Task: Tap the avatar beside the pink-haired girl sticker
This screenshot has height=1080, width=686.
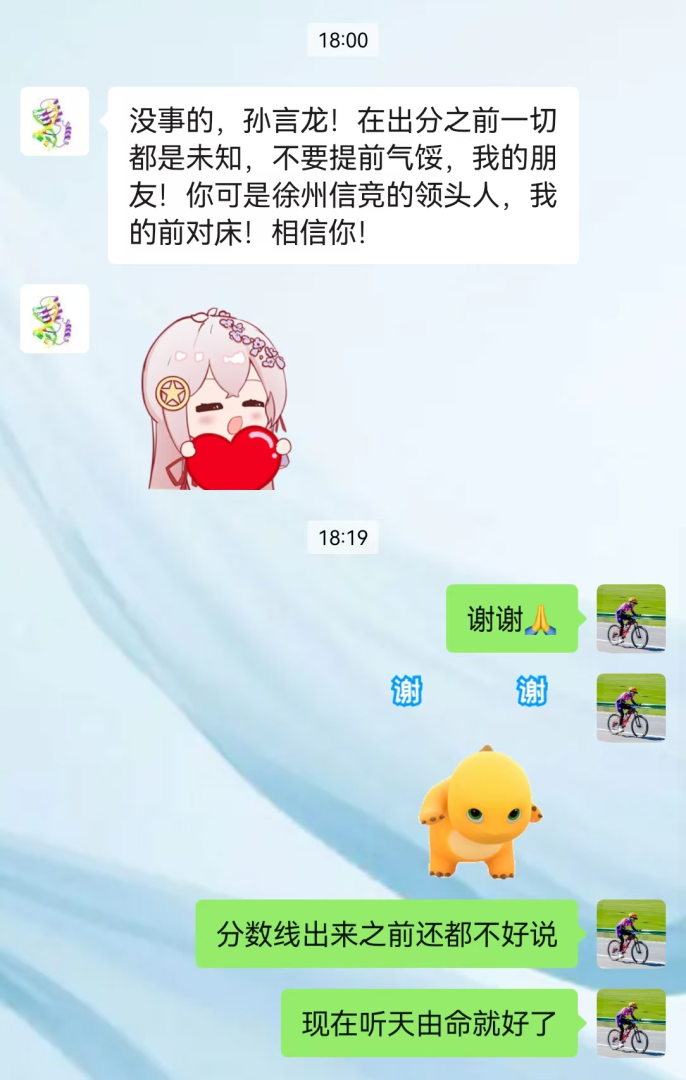Action: [54, 319]
